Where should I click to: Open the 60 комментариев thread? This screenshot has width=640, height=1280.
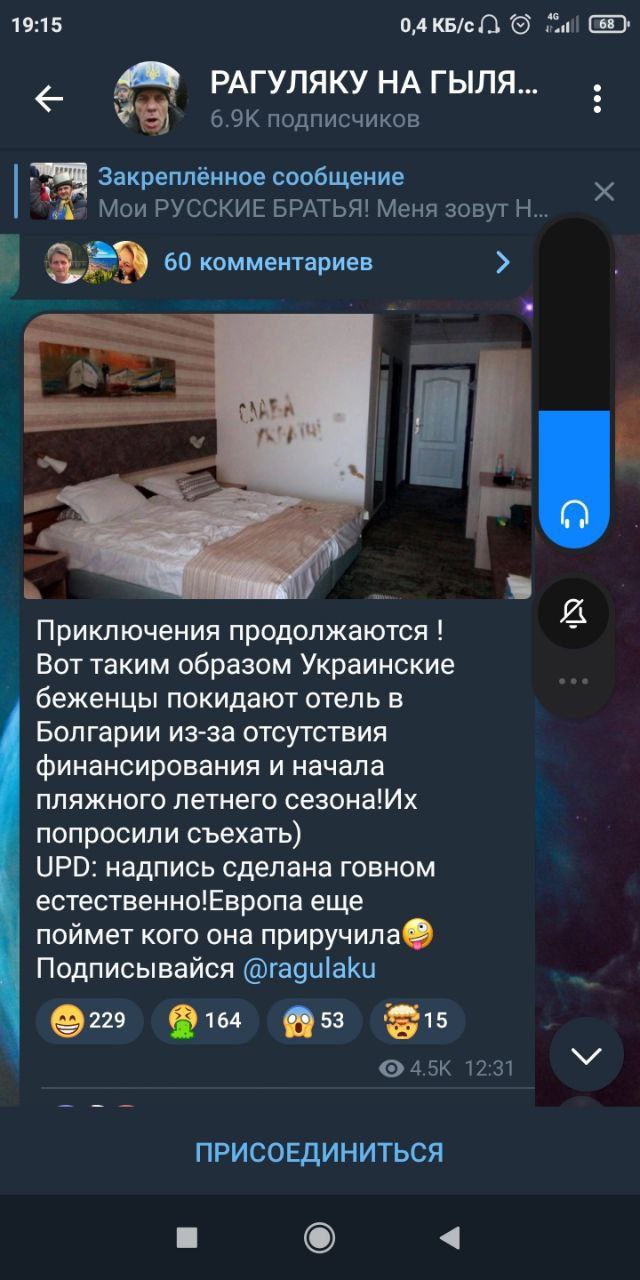pyautogui.click(x=276, y=262)
